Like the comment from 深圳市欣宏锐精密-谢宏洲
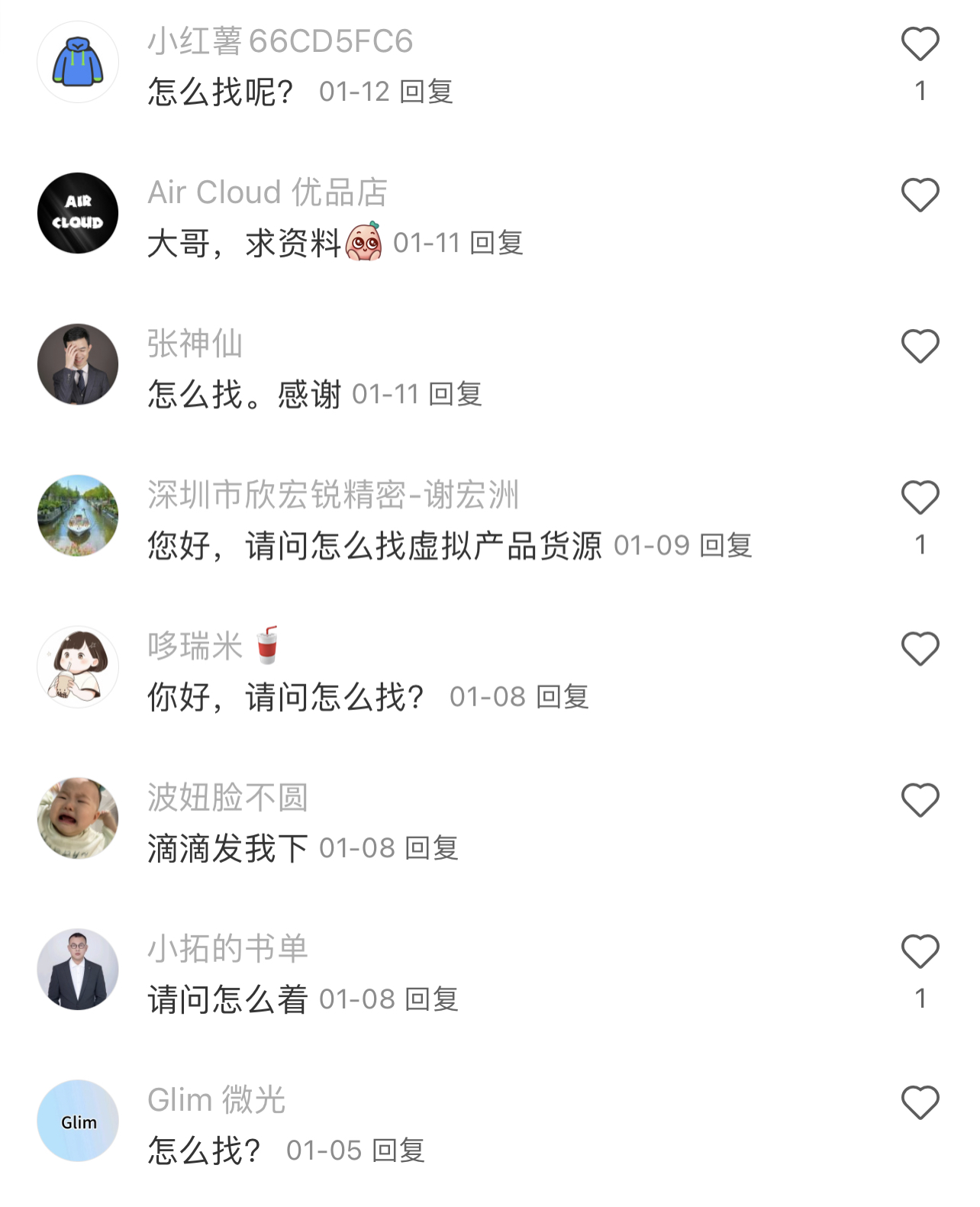980x1207 pixels. click(920, 498)
